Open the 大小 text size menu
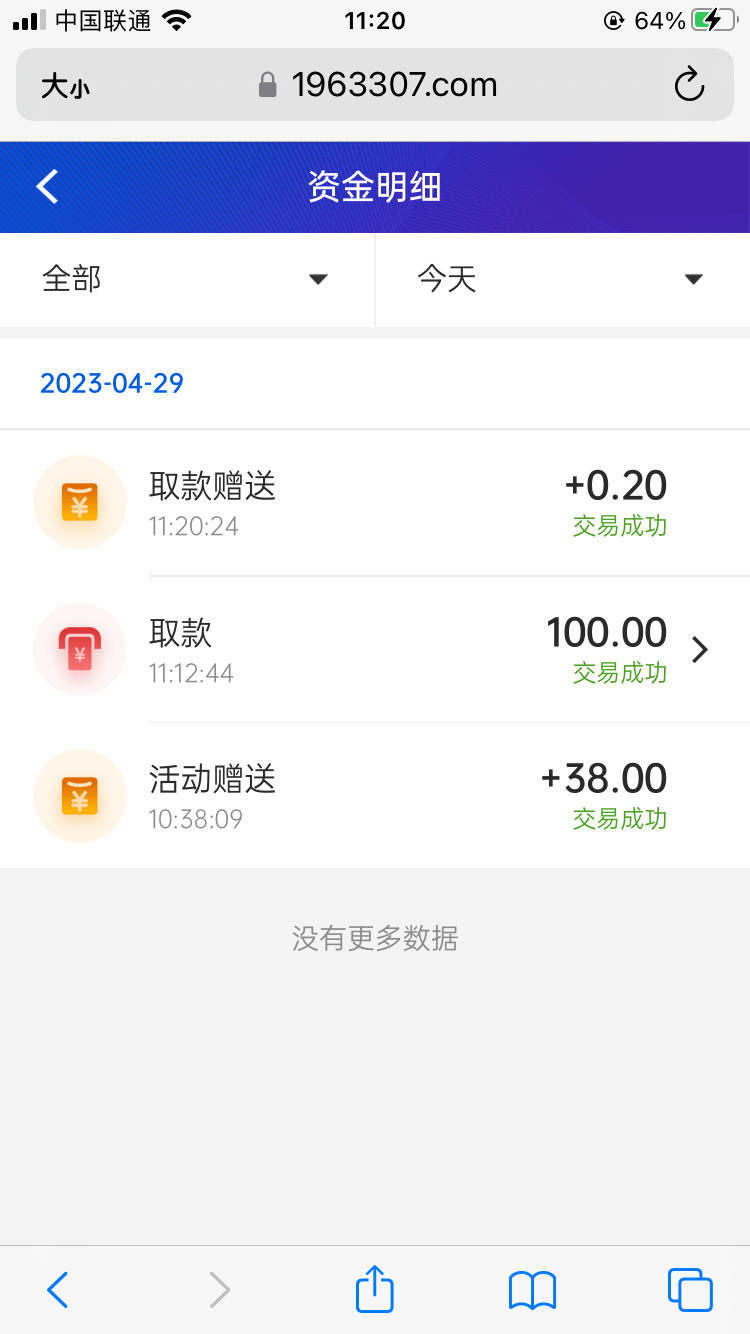 coord(65,86)
